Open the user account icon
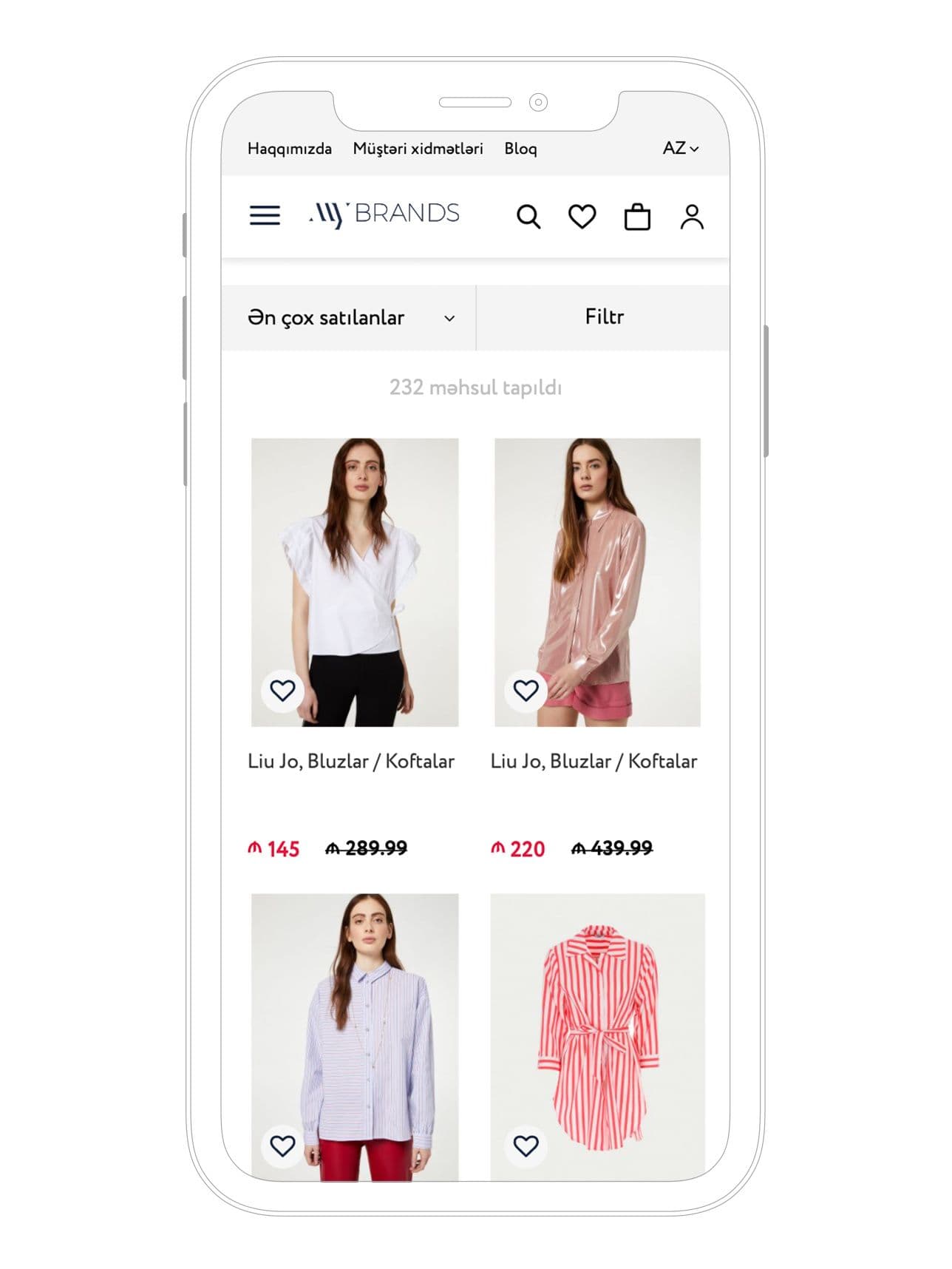This screenshot has width=952, height=1269. tap(692, 217)
